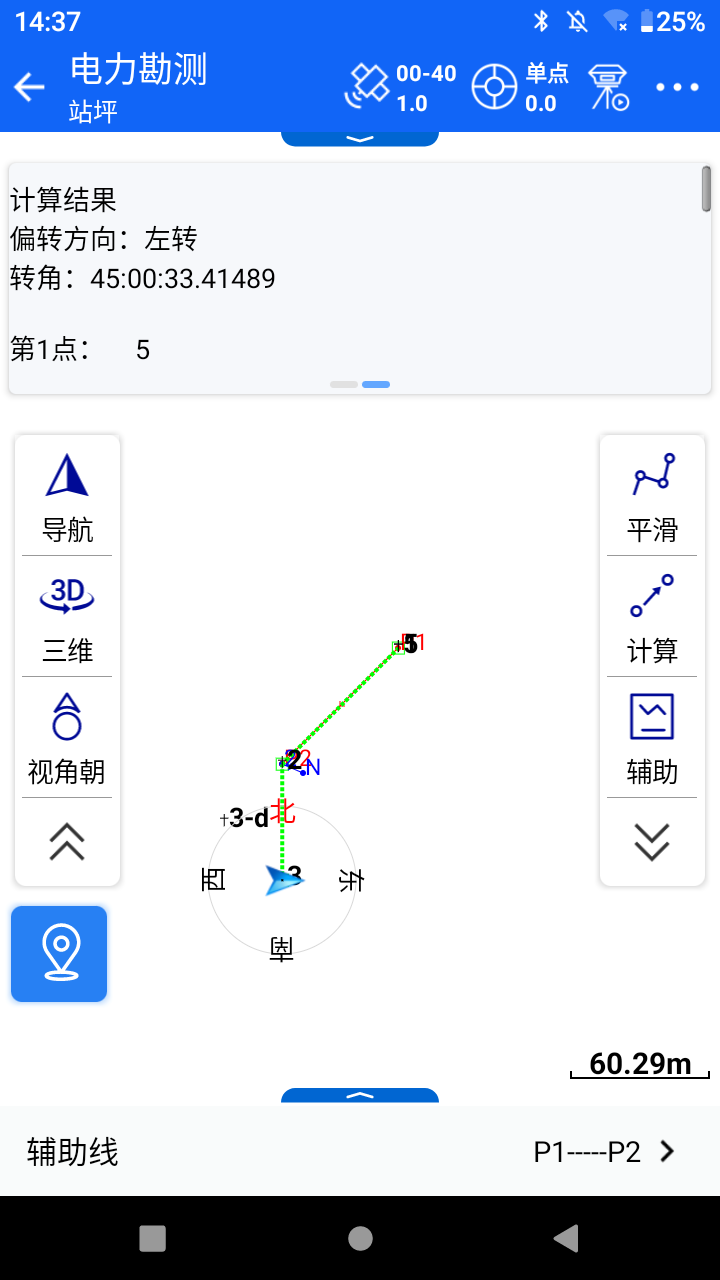Screen dimensions: 720x1280
Task: Expand right toolbar with double down arrows
Action: [652, 842]
